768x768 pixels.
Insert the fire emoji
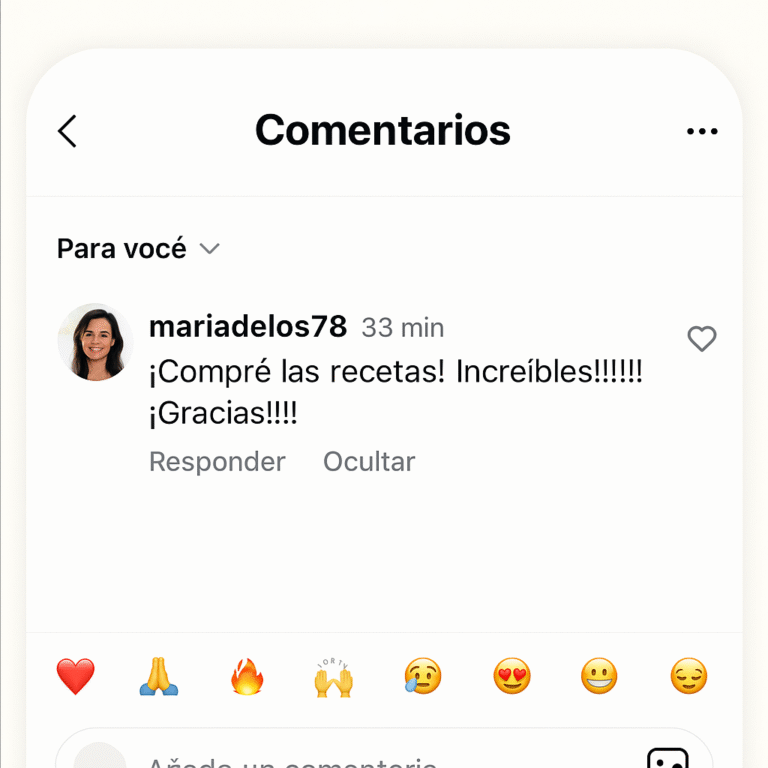point(247,677)
